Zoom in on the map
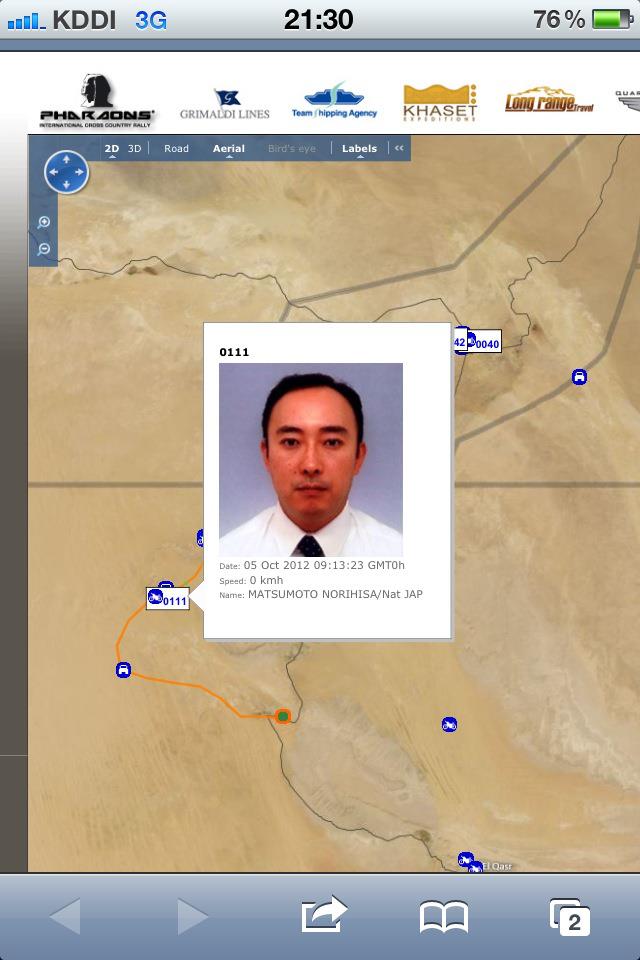The image size is (640, 960). pyautogui.click(x=44, y=222)
